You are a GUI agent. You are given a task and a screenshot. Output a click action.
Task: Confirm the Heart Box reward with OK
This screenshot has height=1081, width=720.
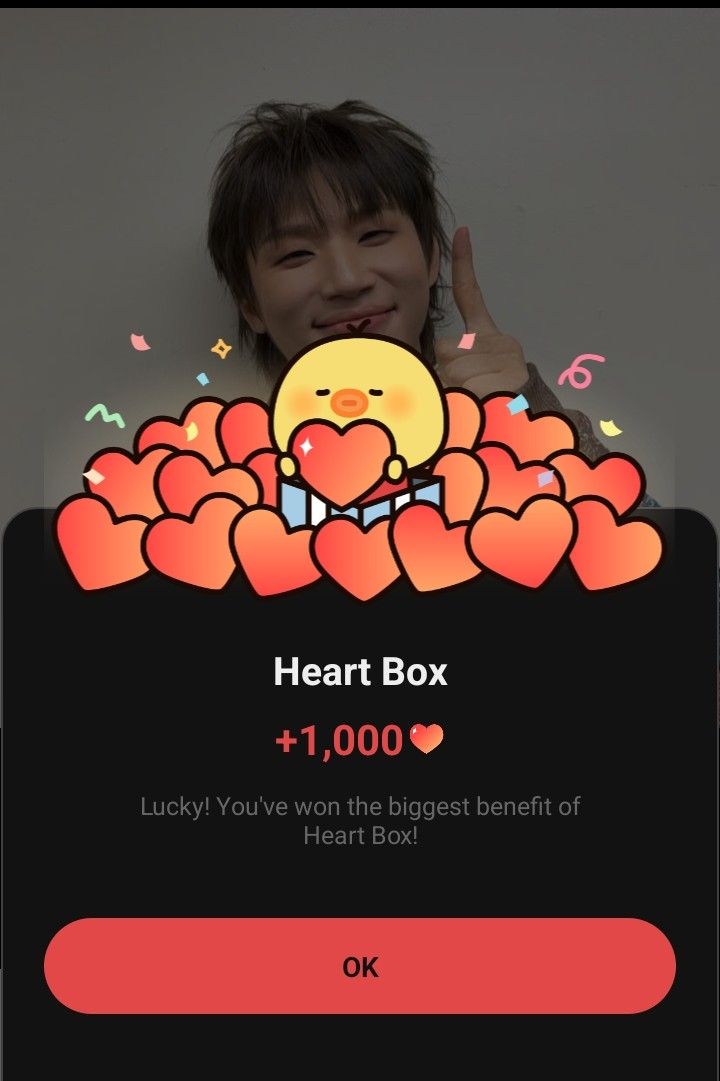(360, 966)
